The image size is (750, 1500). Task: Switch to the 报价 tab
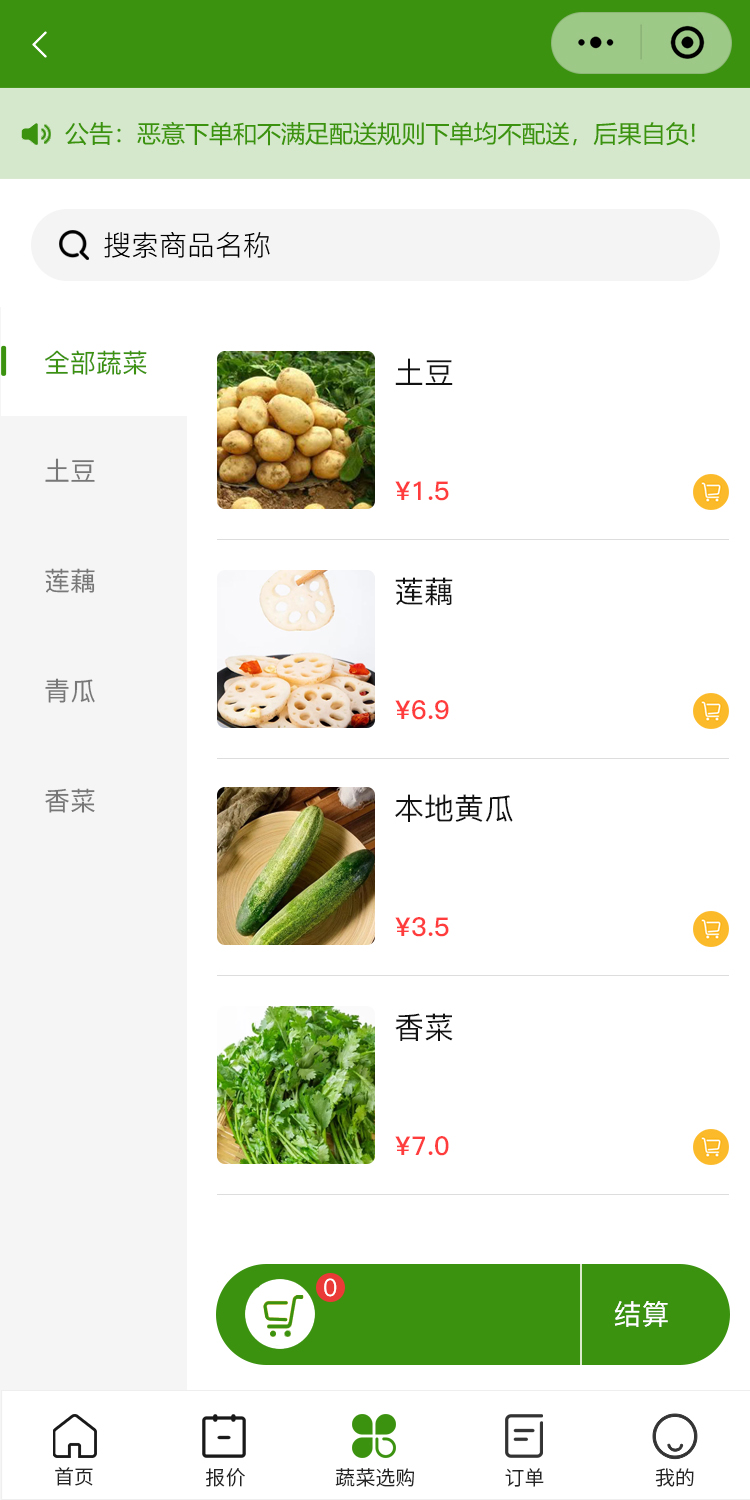pyautogui.click(x=224, y=1450)
